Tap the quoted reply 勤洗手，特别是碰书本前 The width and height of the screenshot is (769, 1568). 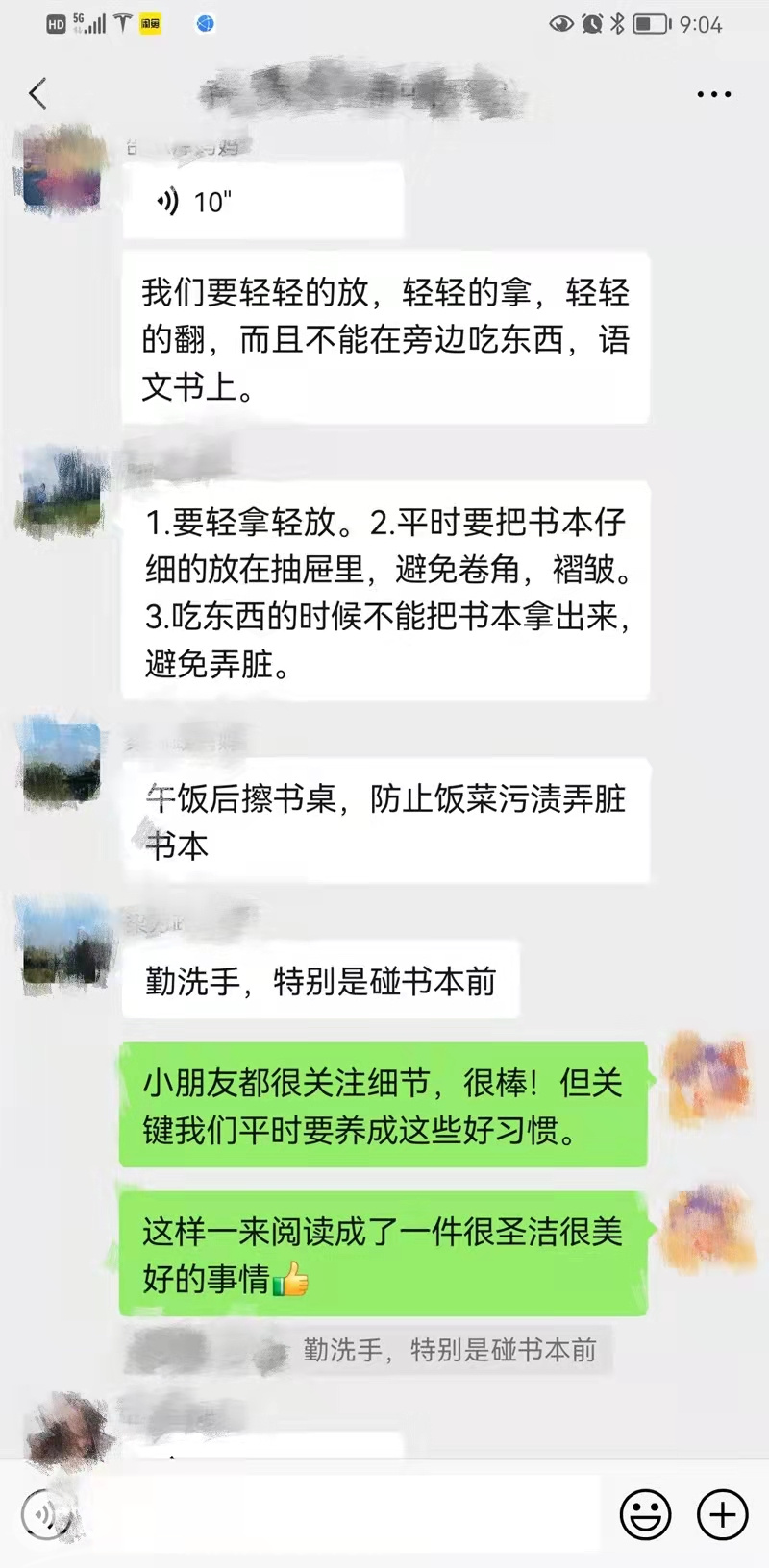[x=449, y=1351]
